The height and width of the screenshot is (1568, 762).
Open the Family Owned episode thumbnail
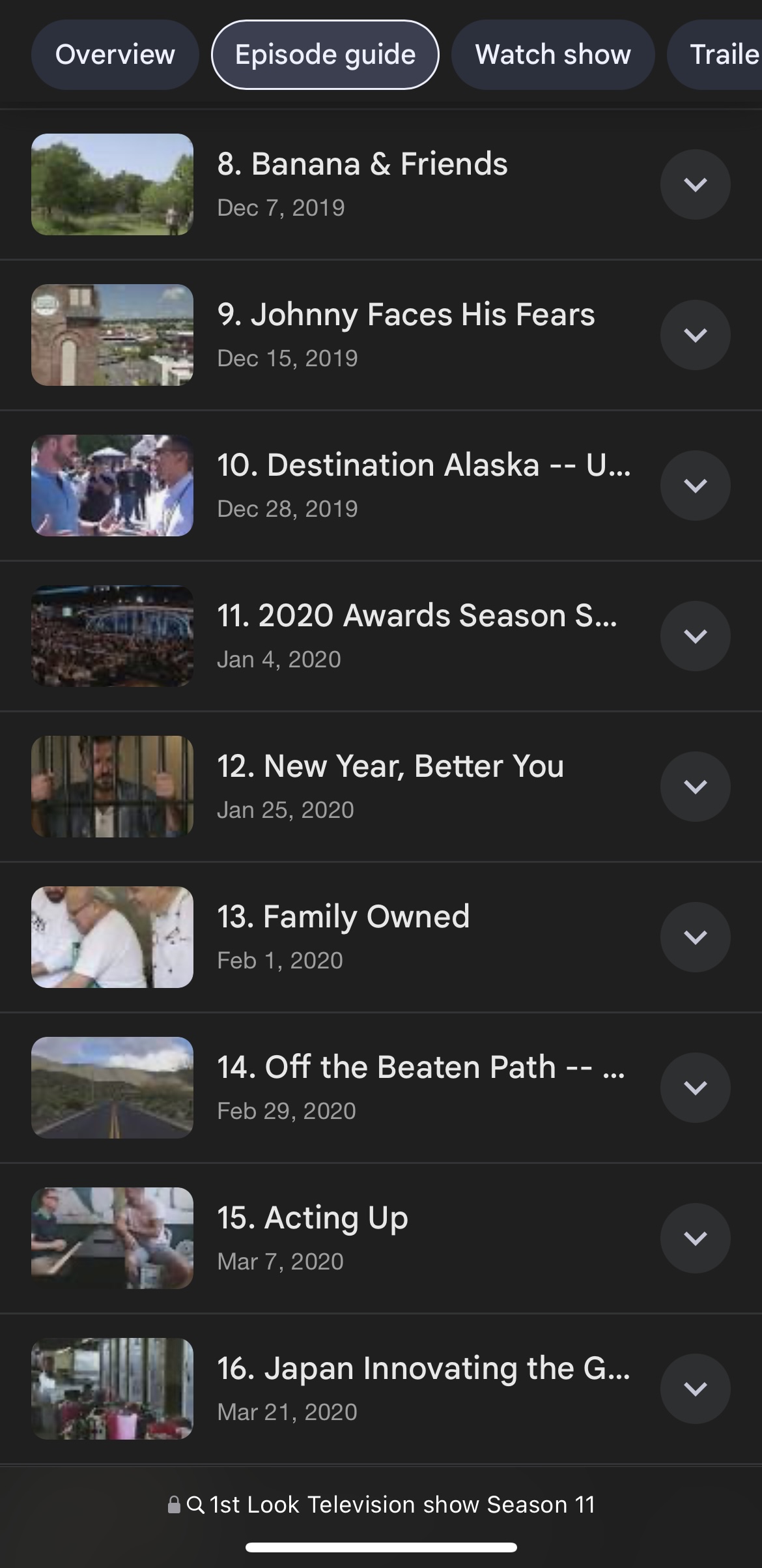tap(112, 937)
